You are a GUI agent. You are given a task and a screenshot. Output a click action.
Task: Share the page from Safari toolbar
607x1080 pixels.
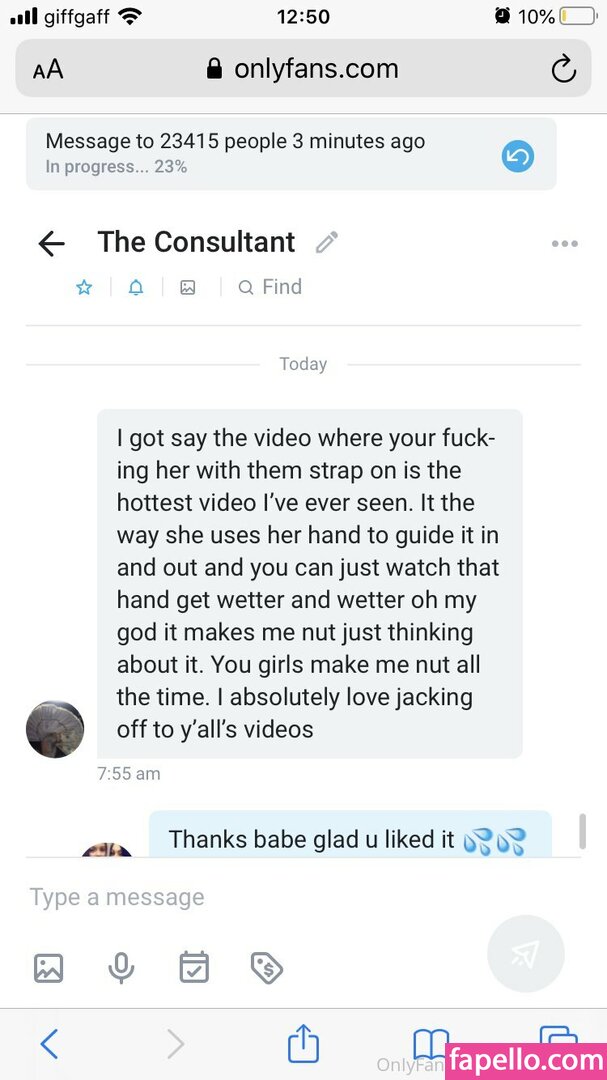point(303,1043)
